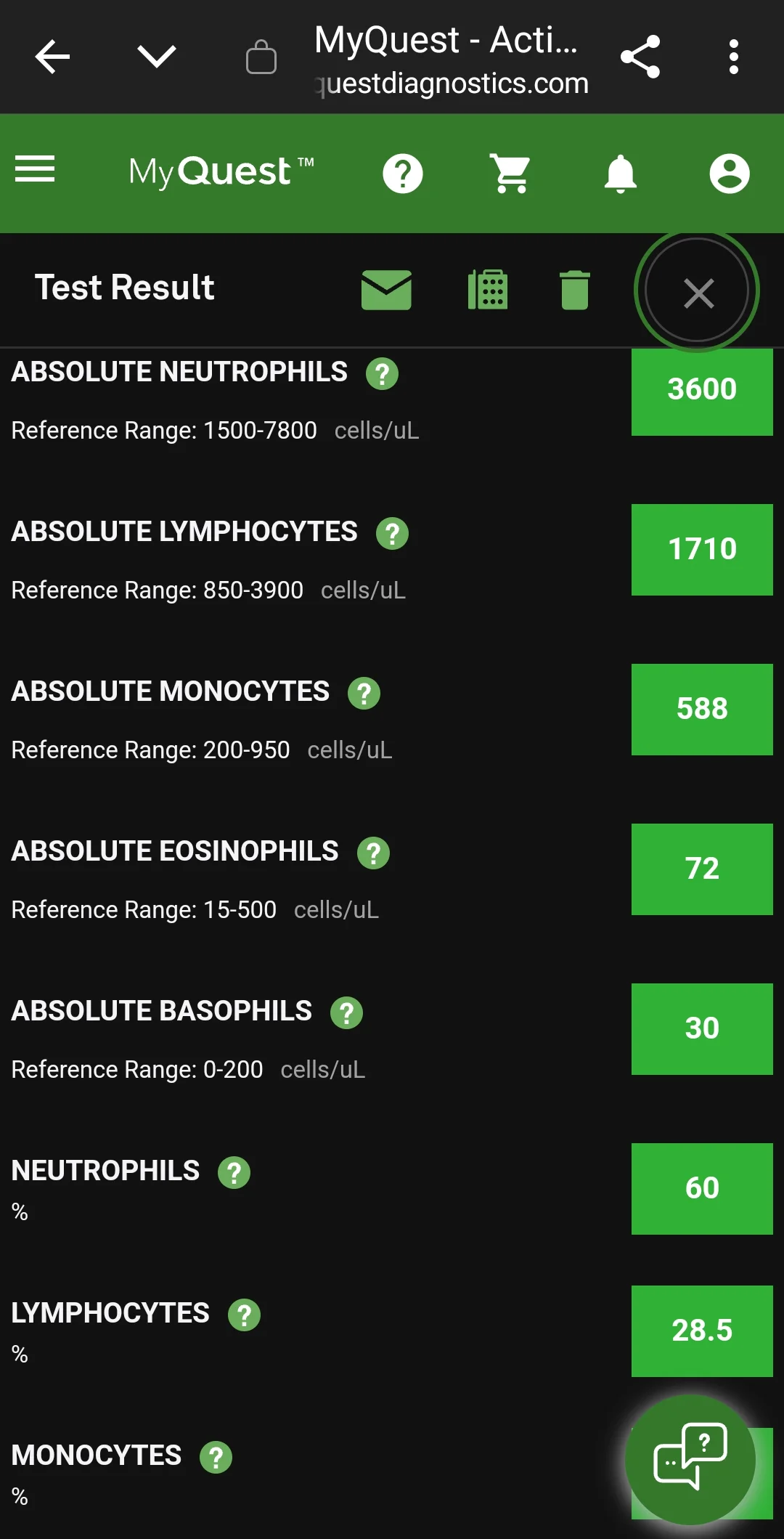Close the Test Result view
Screen dimensions: 784x1539
[x=698, y=292]
